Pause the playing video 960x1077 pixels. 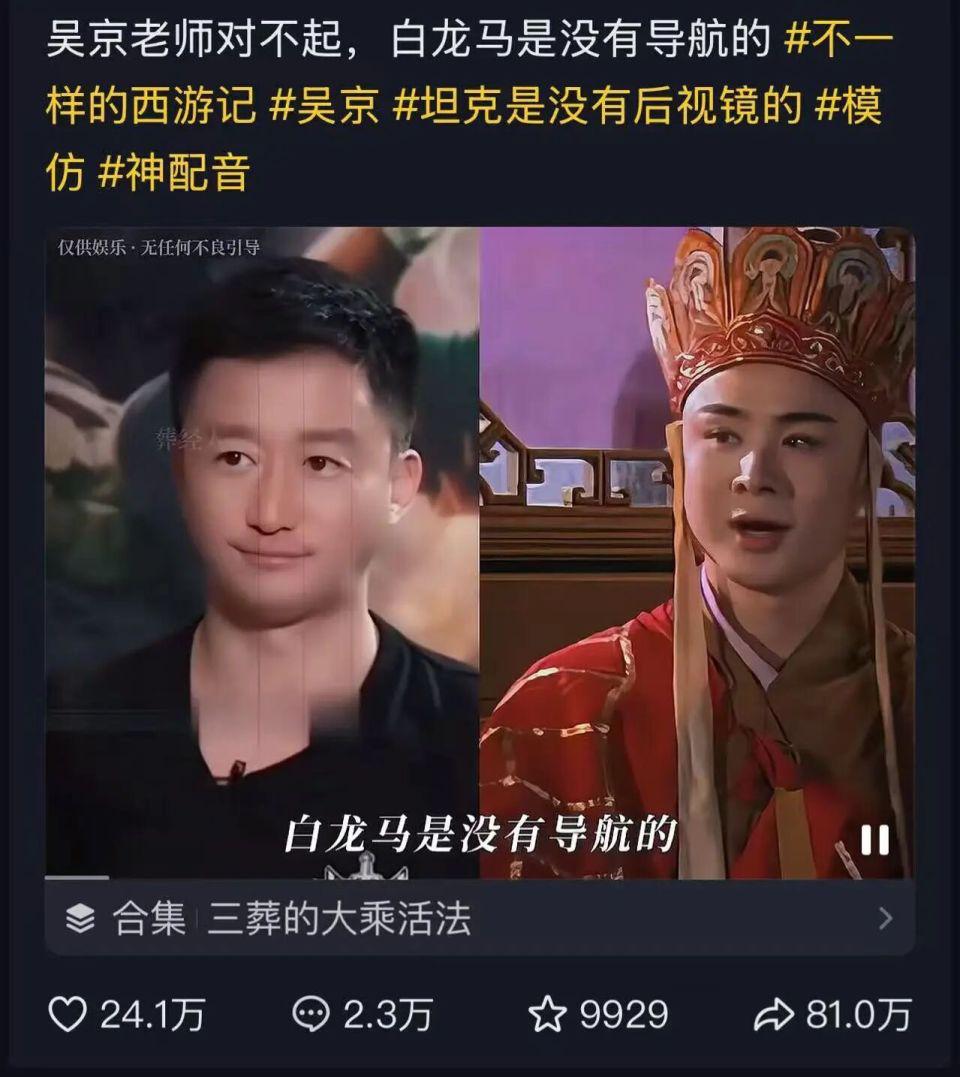tap(875, 840)
